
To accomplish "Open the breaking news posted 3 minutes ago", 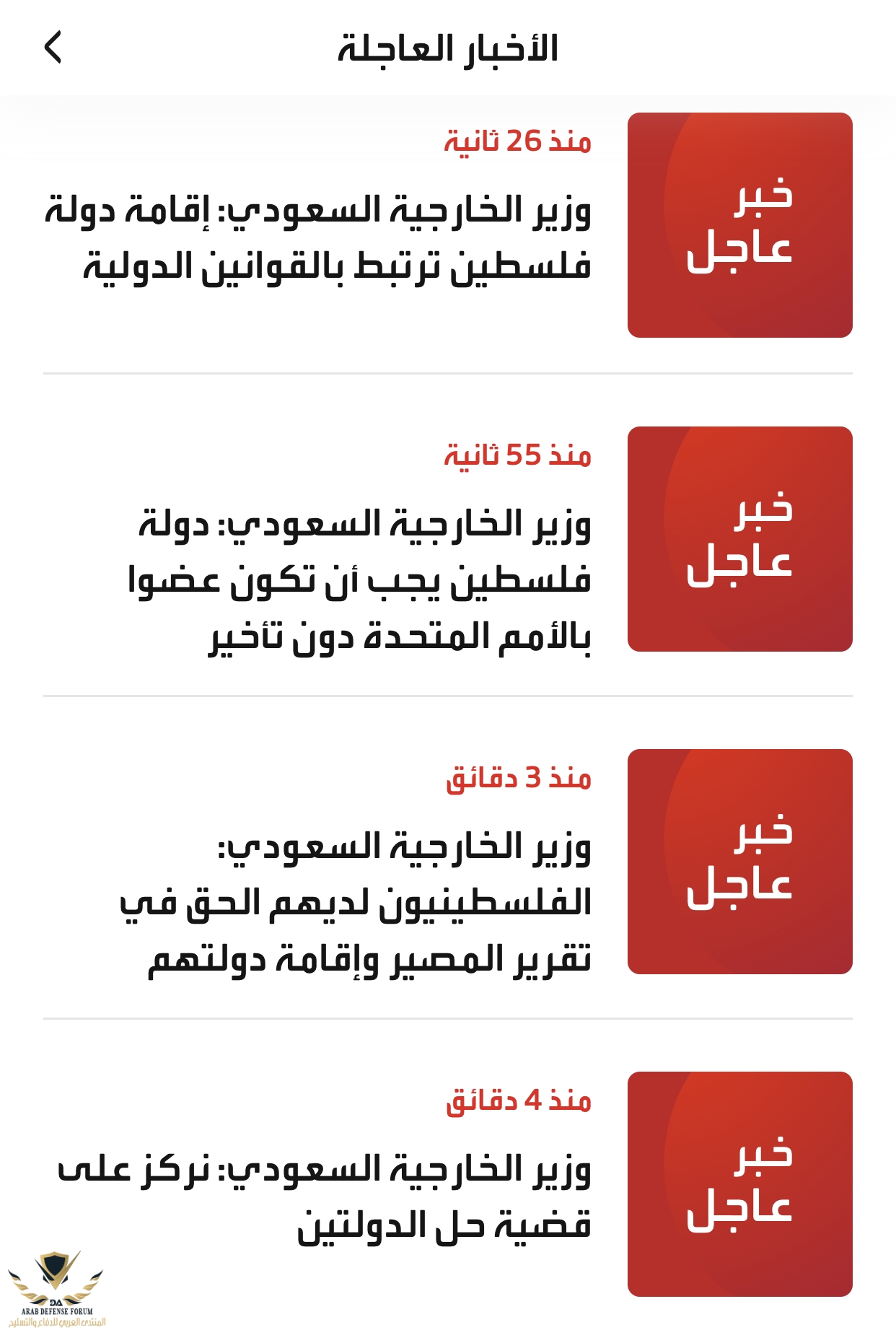I will (x=361, y=902).
